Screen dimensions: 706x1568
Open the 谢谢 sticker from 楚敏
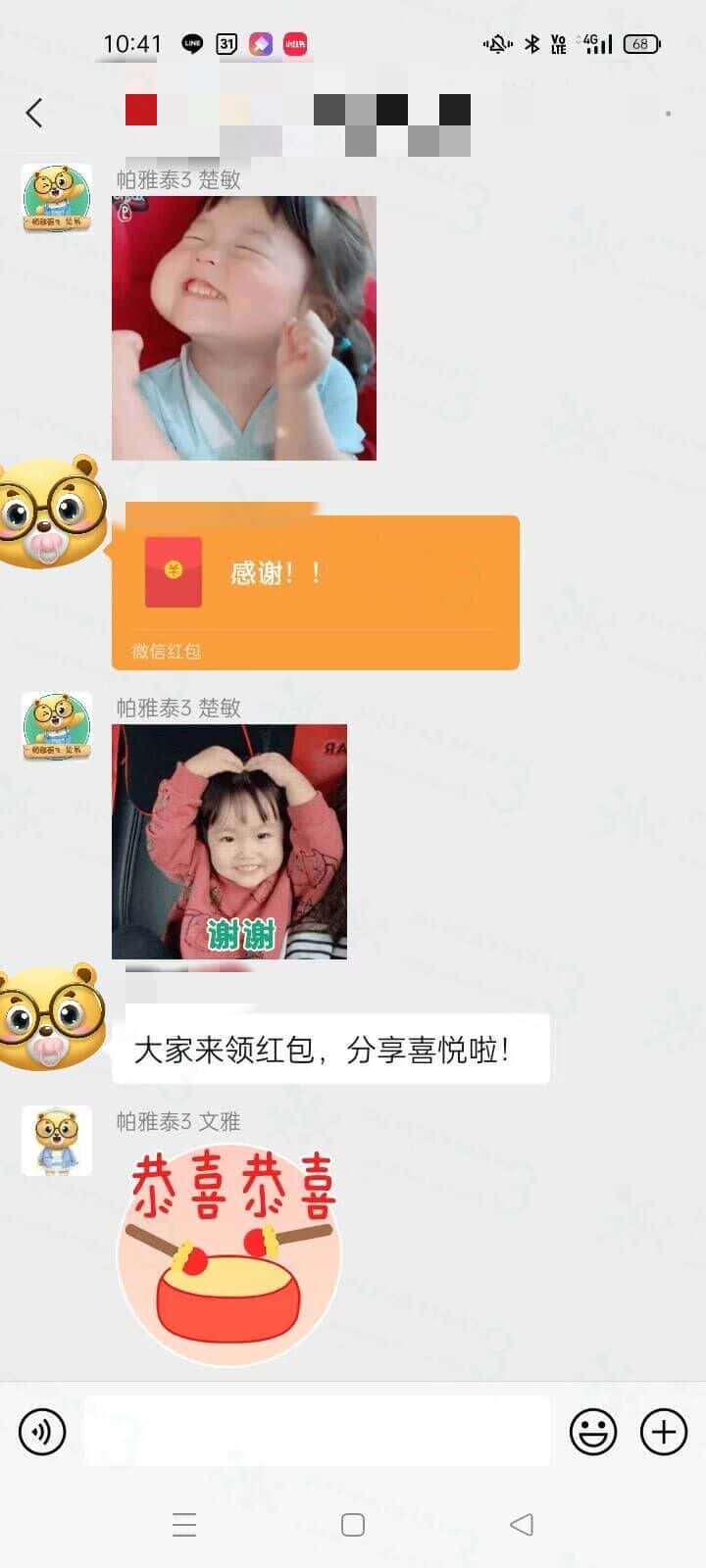pos(228,841)
